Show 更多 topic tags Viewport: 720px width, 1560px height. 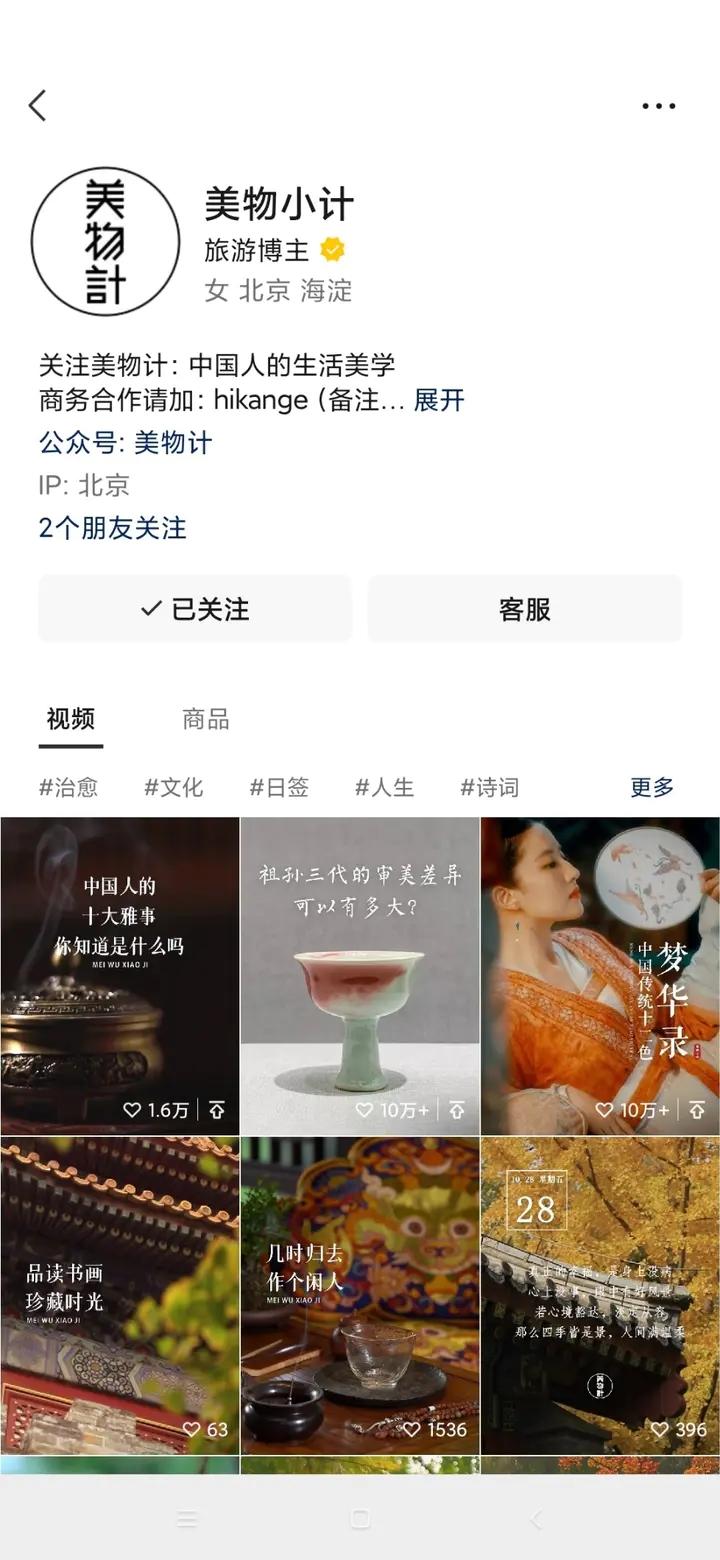click(652, 787)
